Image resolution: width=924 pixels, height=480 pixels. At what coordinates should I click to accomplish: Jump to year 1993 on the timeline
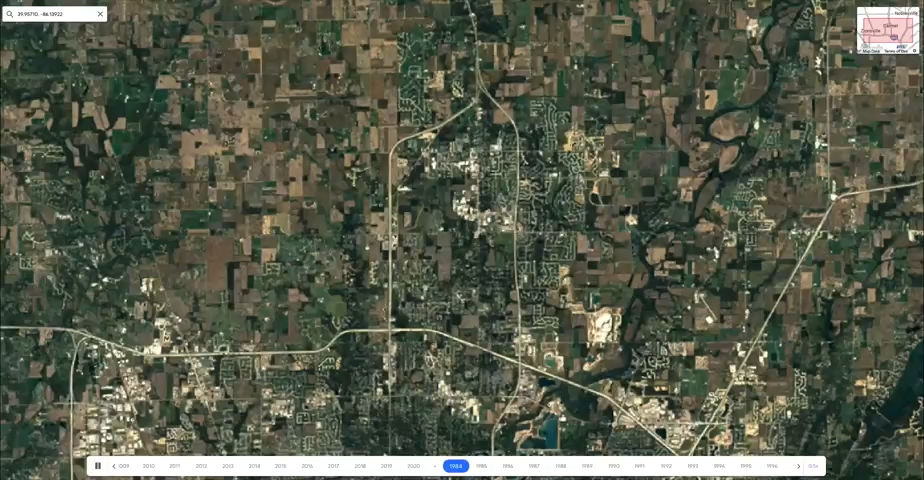(x=692, y=466)
